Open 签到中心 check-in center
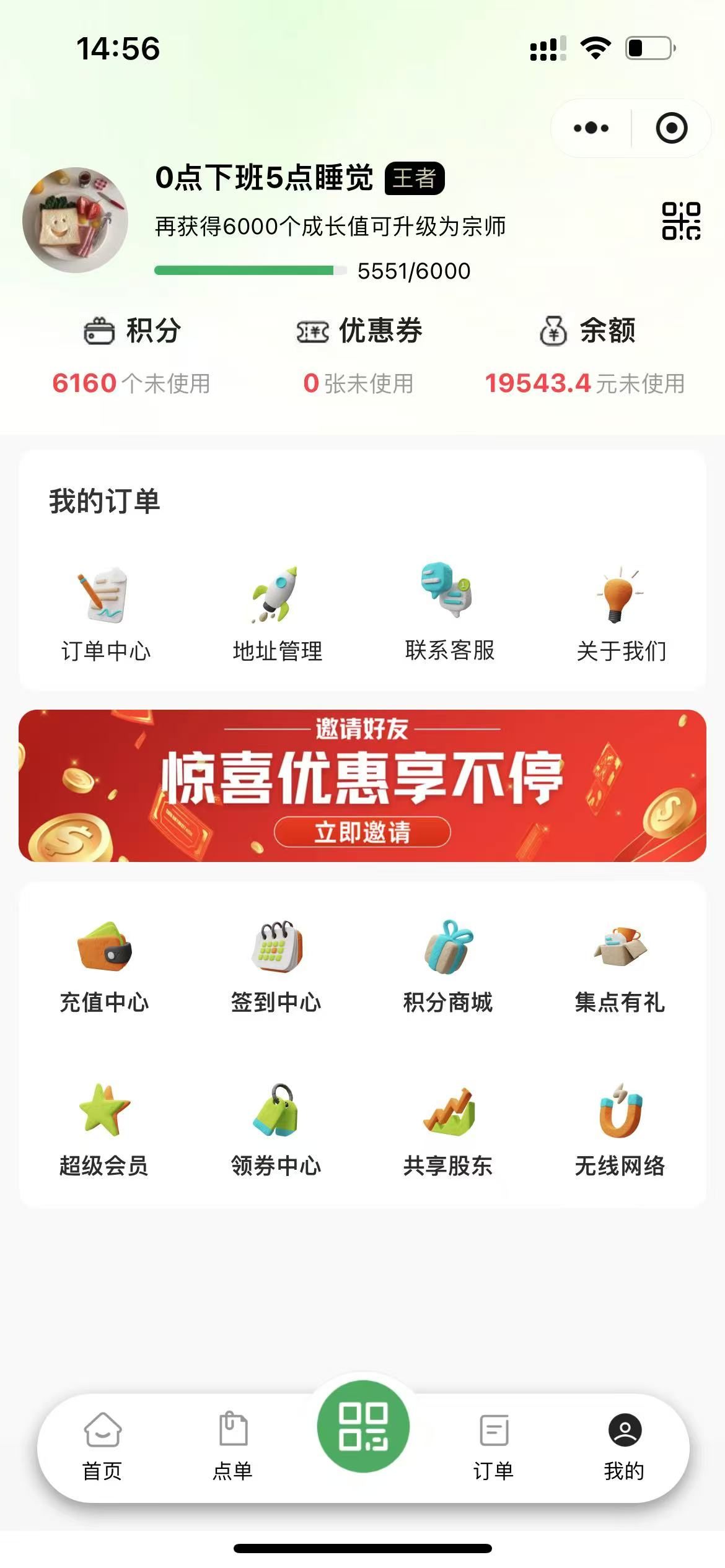 tap(276, 966)
